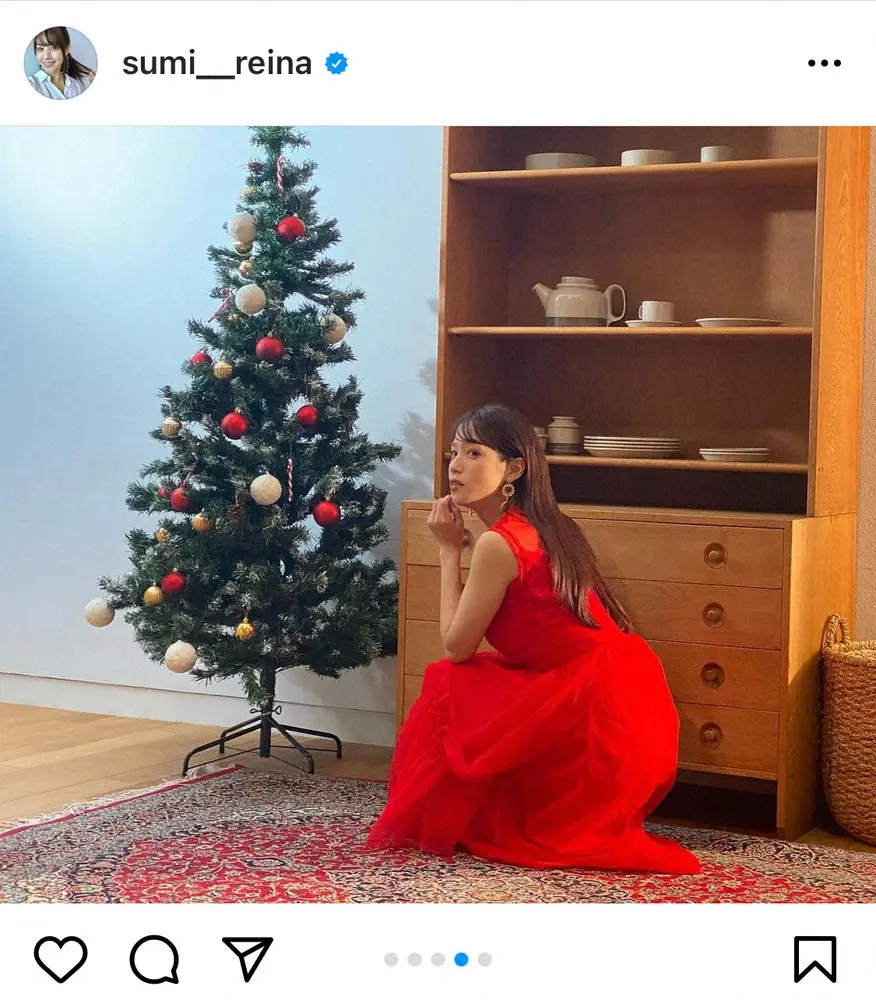This screenshot has width=876, height=1000.
Task: Like this post with the heart icon
Action: point(61,959)
